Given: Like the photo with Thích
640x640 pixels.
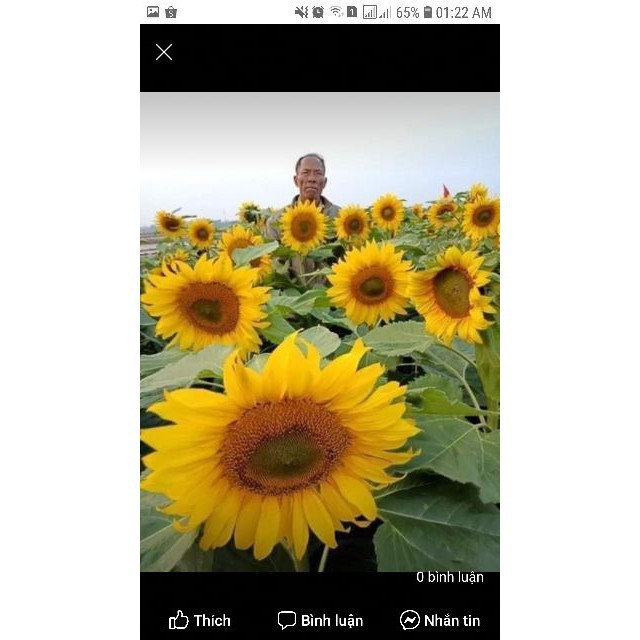Looking at the screenshot, I should pos(200,620).
